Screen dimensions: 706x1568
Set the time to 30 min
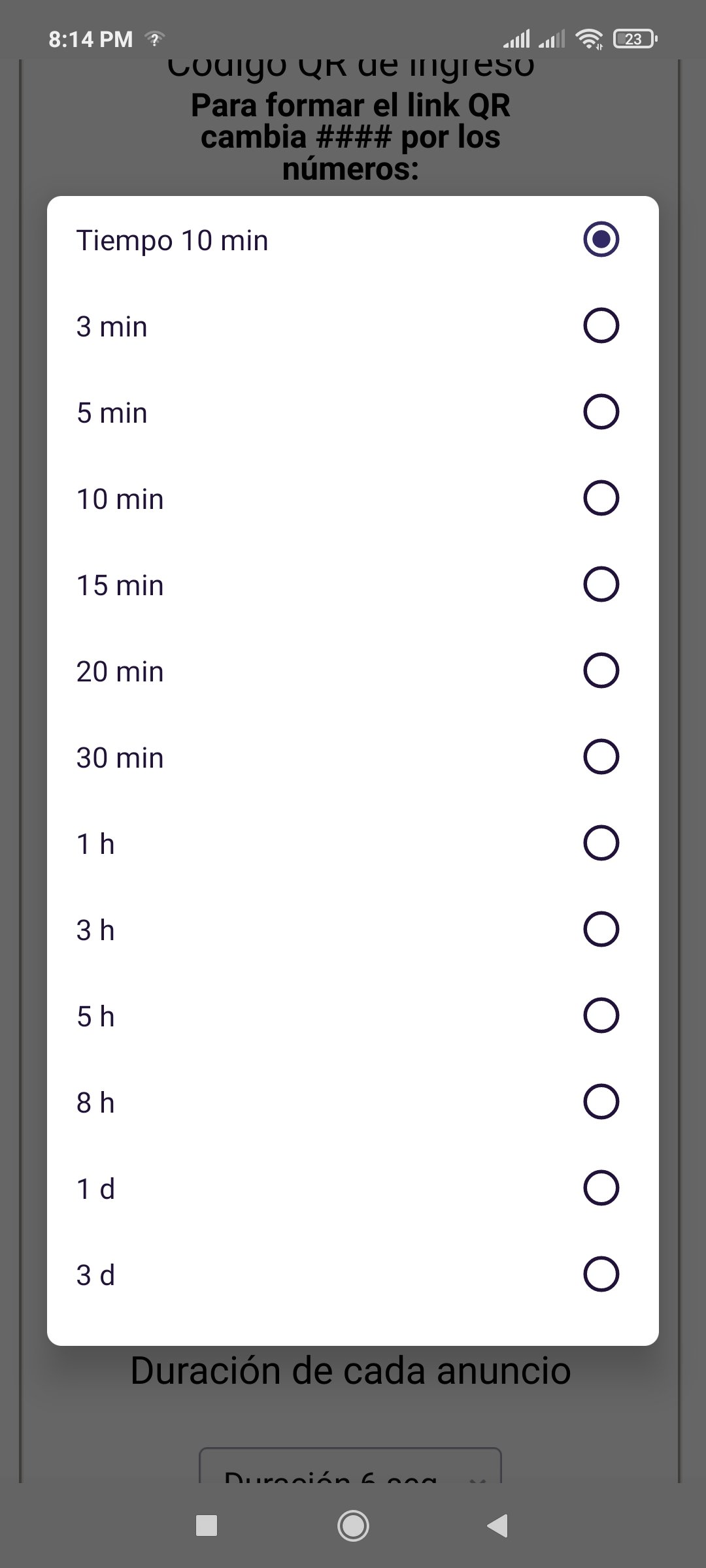(353, 757)
